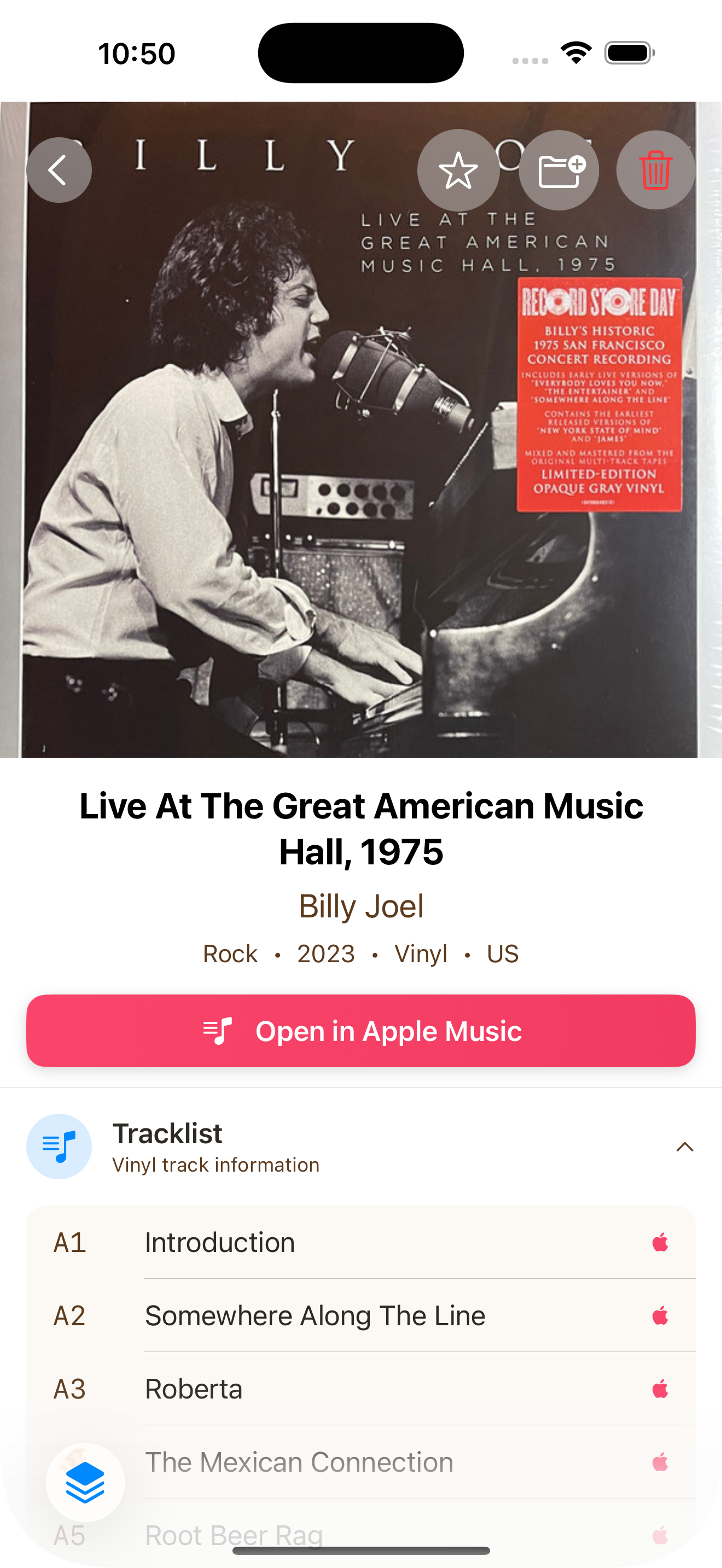Mark this album as favorite with star
Viewport: 722px width, 1568px height.
click(x=458, y=171)
